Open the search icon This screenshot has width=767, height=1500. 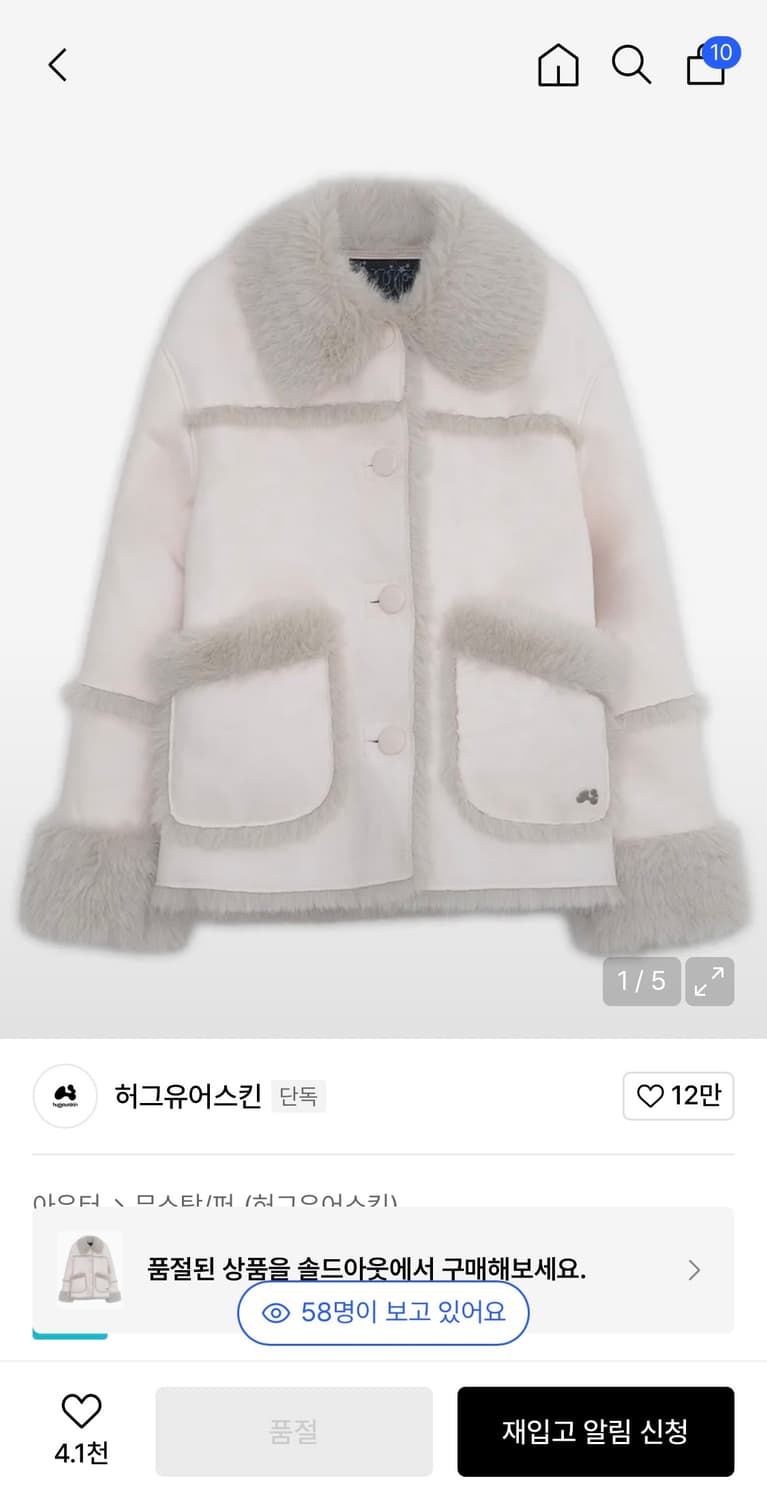[x=631, y=64]
